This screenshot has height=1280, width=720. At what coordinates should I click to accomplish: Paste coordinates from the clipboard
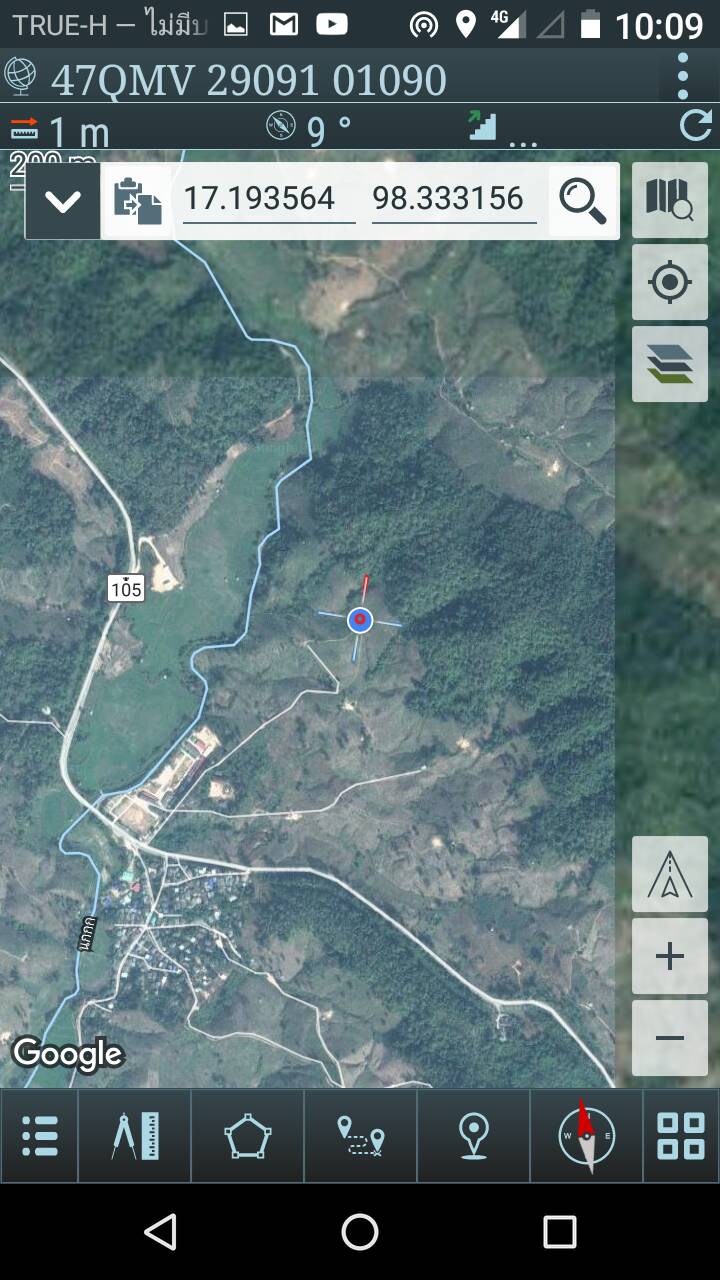click(138, 201)
